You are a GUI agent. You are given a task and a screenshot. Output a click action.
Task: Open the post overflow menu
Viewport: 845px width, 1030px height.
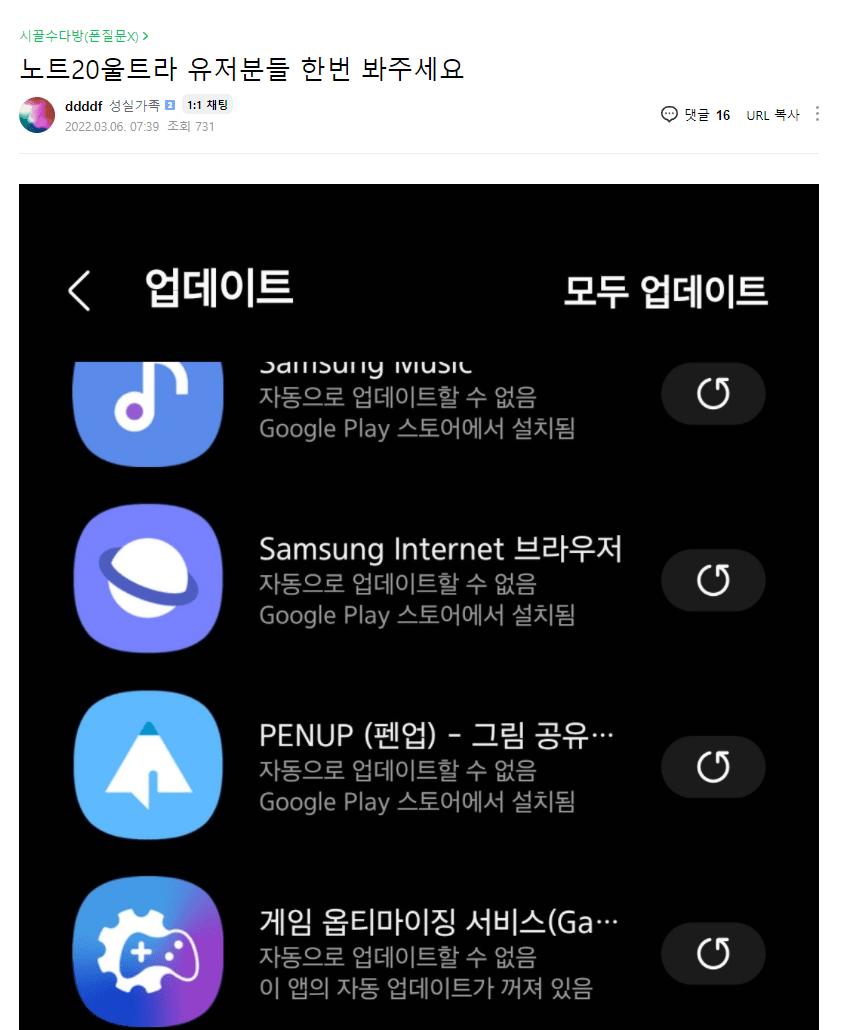coord(817,114)
